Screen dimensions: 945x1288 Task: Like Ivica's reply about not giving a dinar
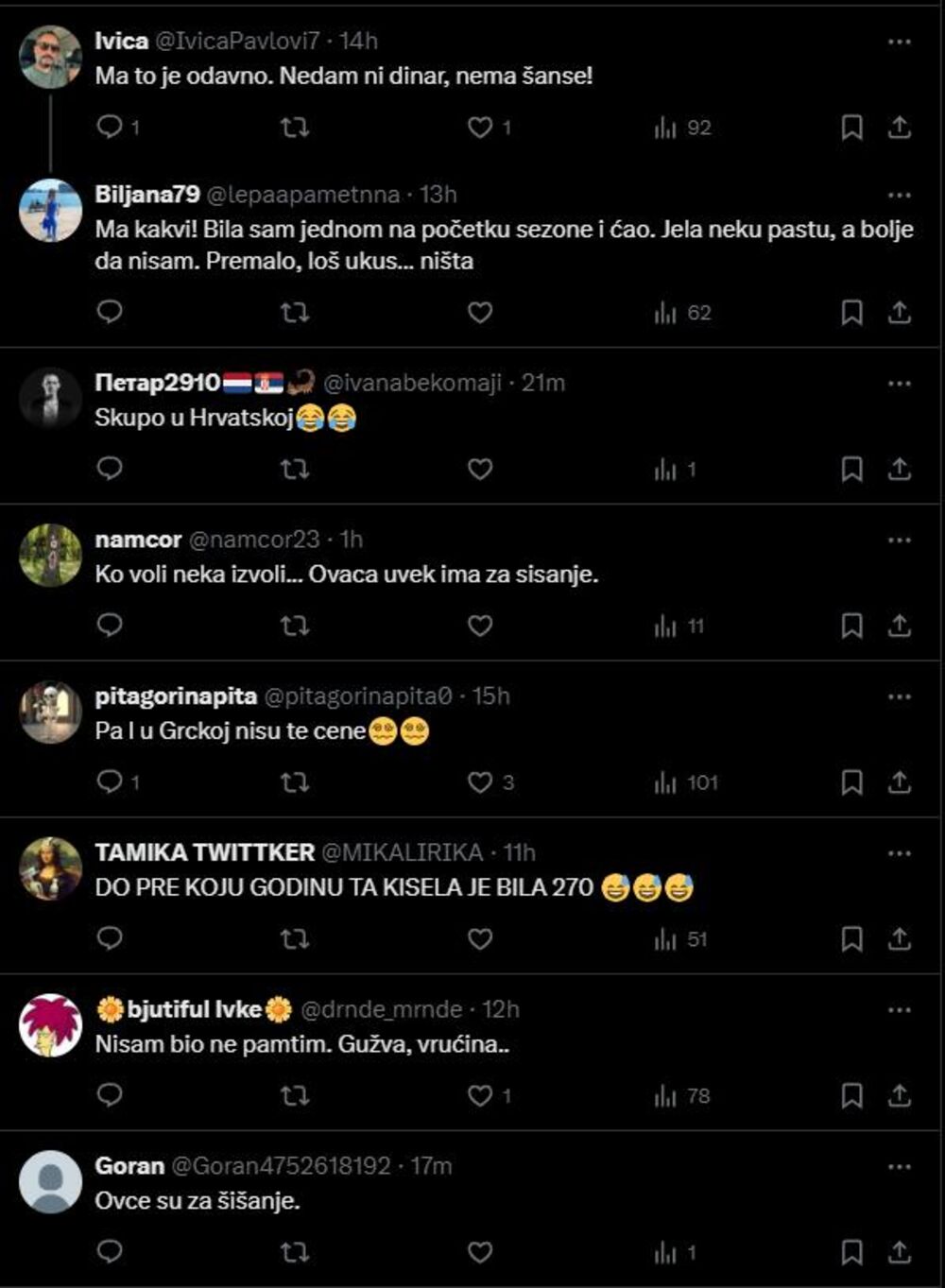(480, 127)
